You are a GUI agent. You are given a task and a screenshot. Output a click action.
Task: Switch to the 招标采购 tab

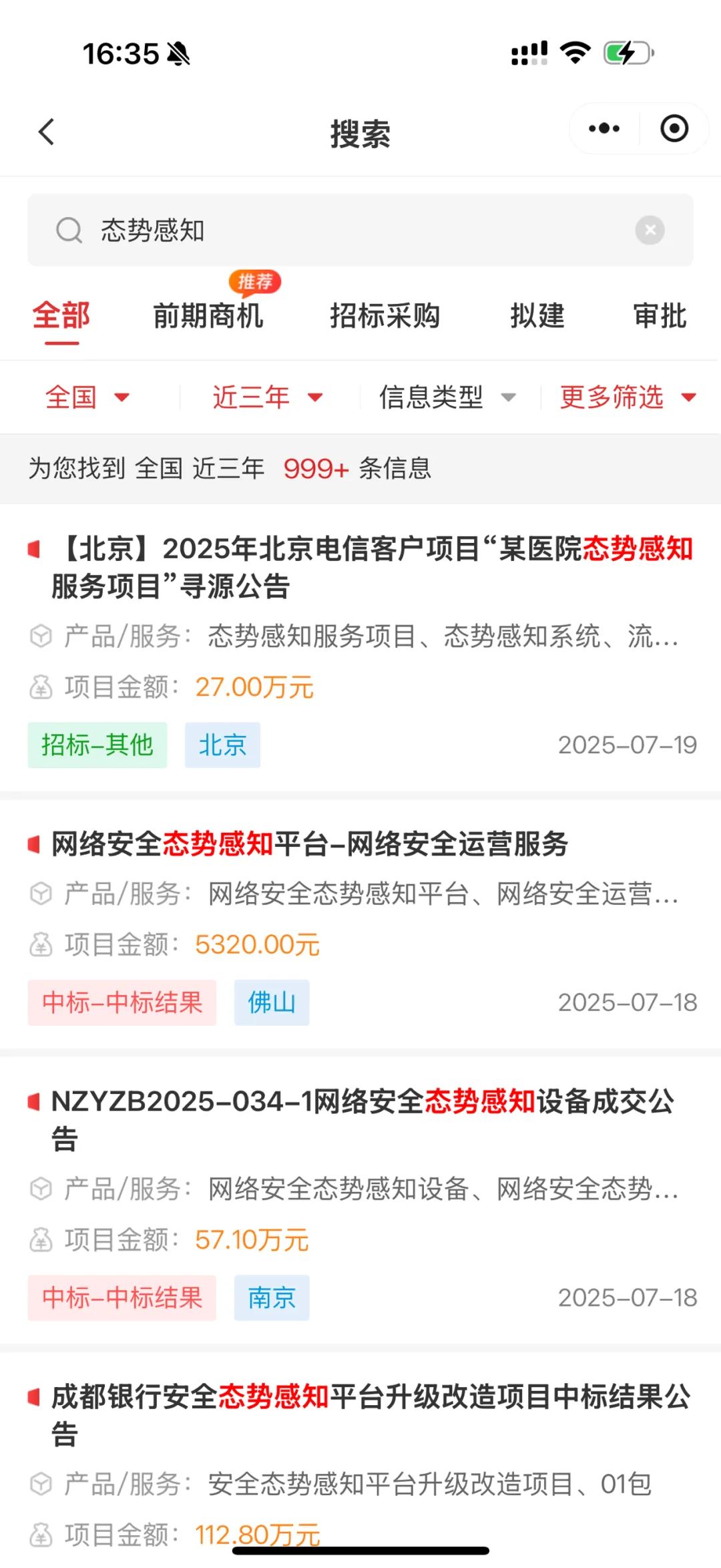tap(385, 316)
